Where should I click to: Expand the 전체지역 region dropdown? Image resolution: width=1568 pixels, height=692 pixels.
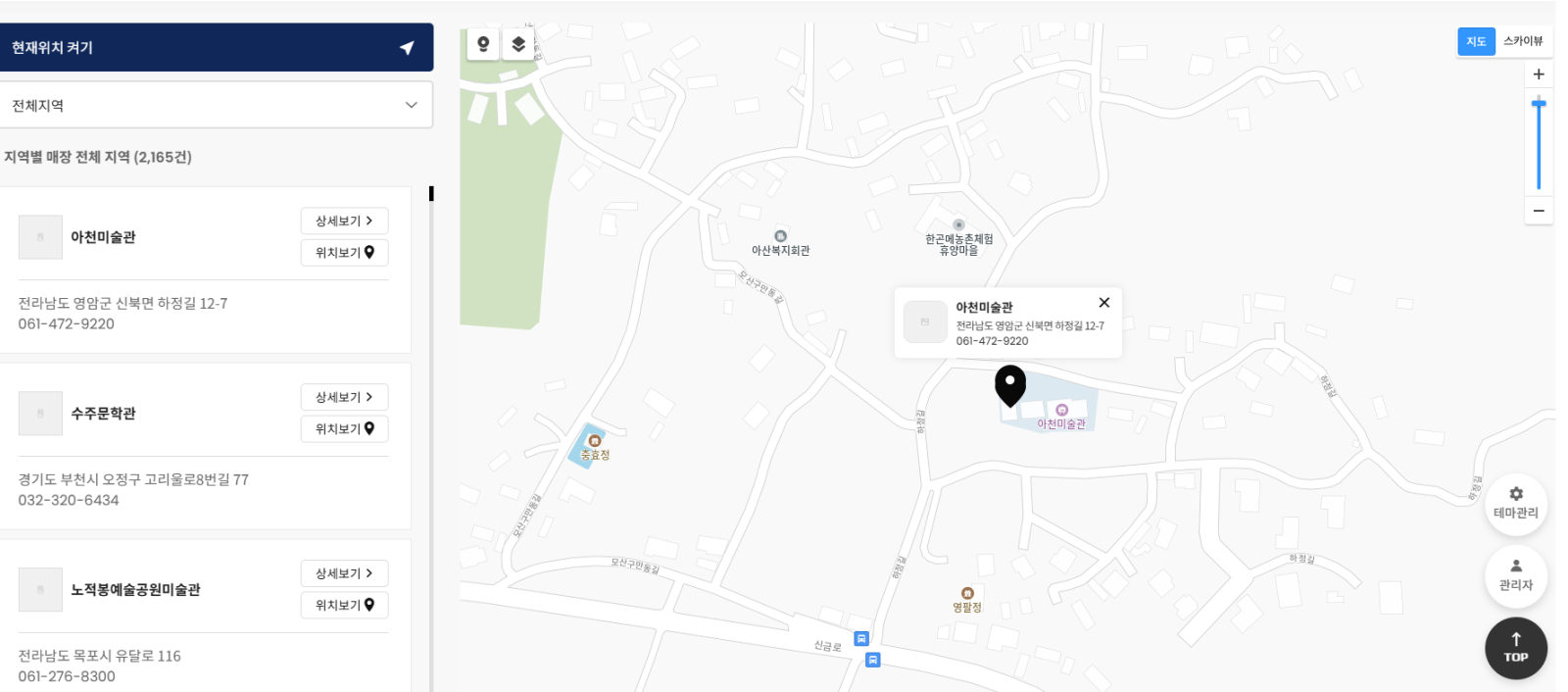(x=216, y=105)
